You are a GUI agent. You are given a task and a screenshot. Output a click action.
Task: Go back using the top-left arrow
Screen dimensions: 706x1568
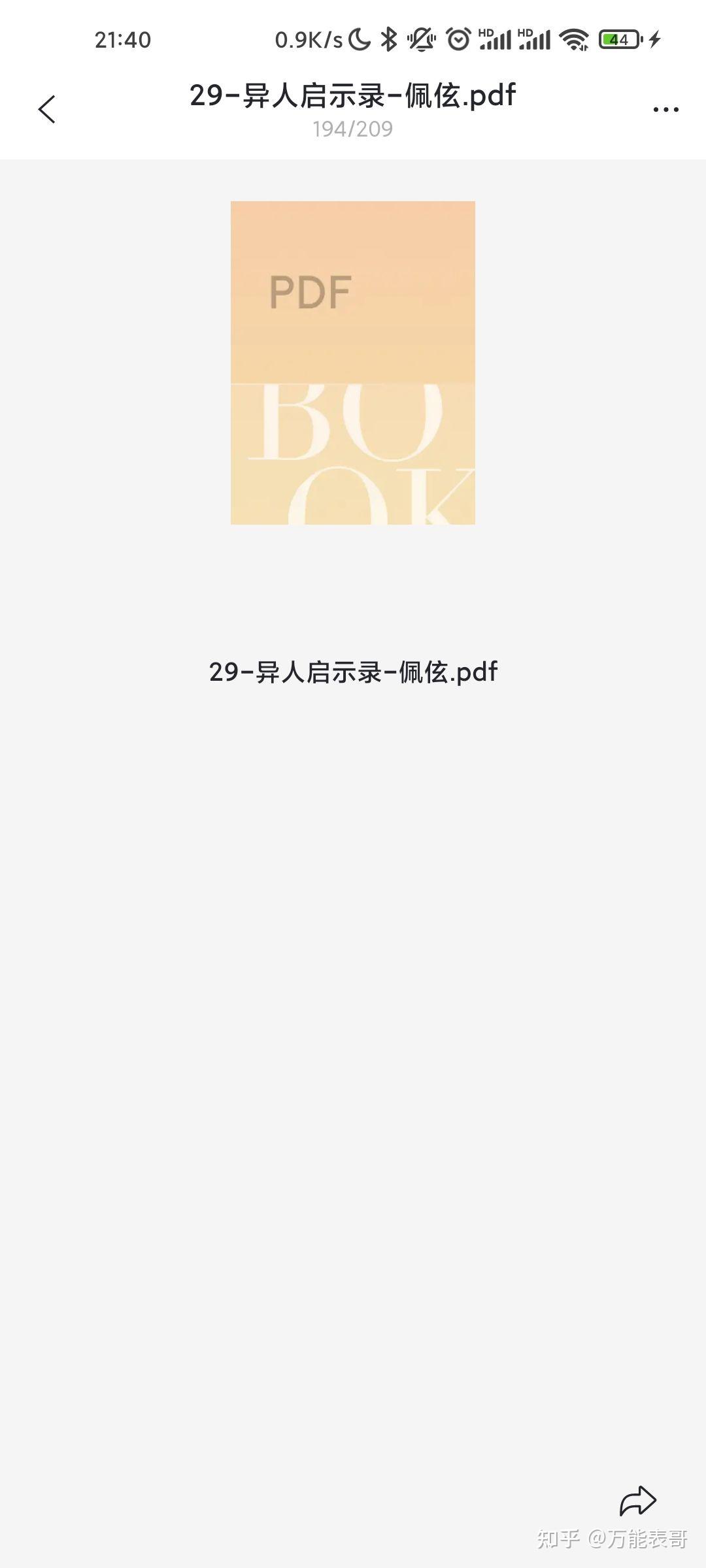pos(47,109)
